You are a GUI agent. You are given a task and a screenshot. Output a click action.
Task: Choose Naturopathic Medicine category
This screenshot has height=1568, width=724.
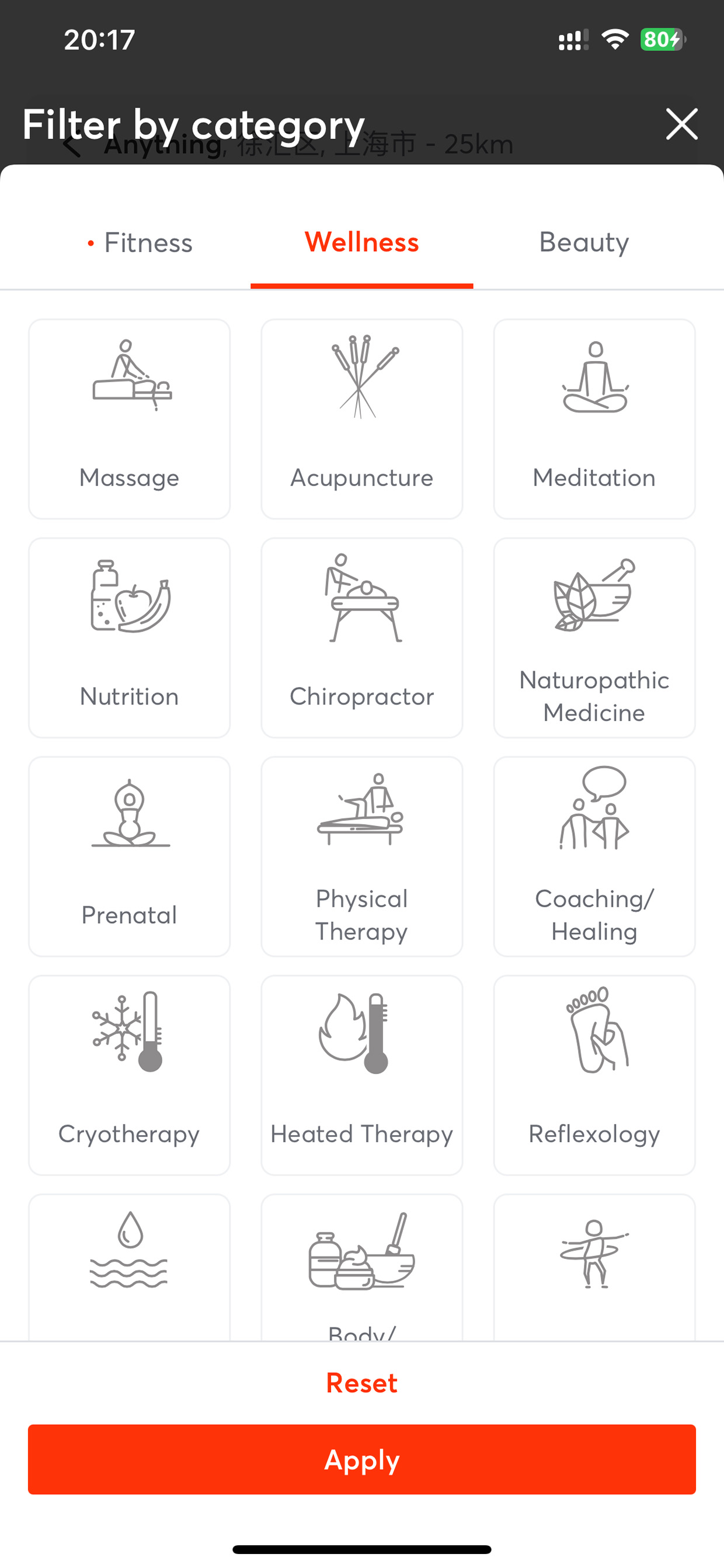[x=594, y=637]
